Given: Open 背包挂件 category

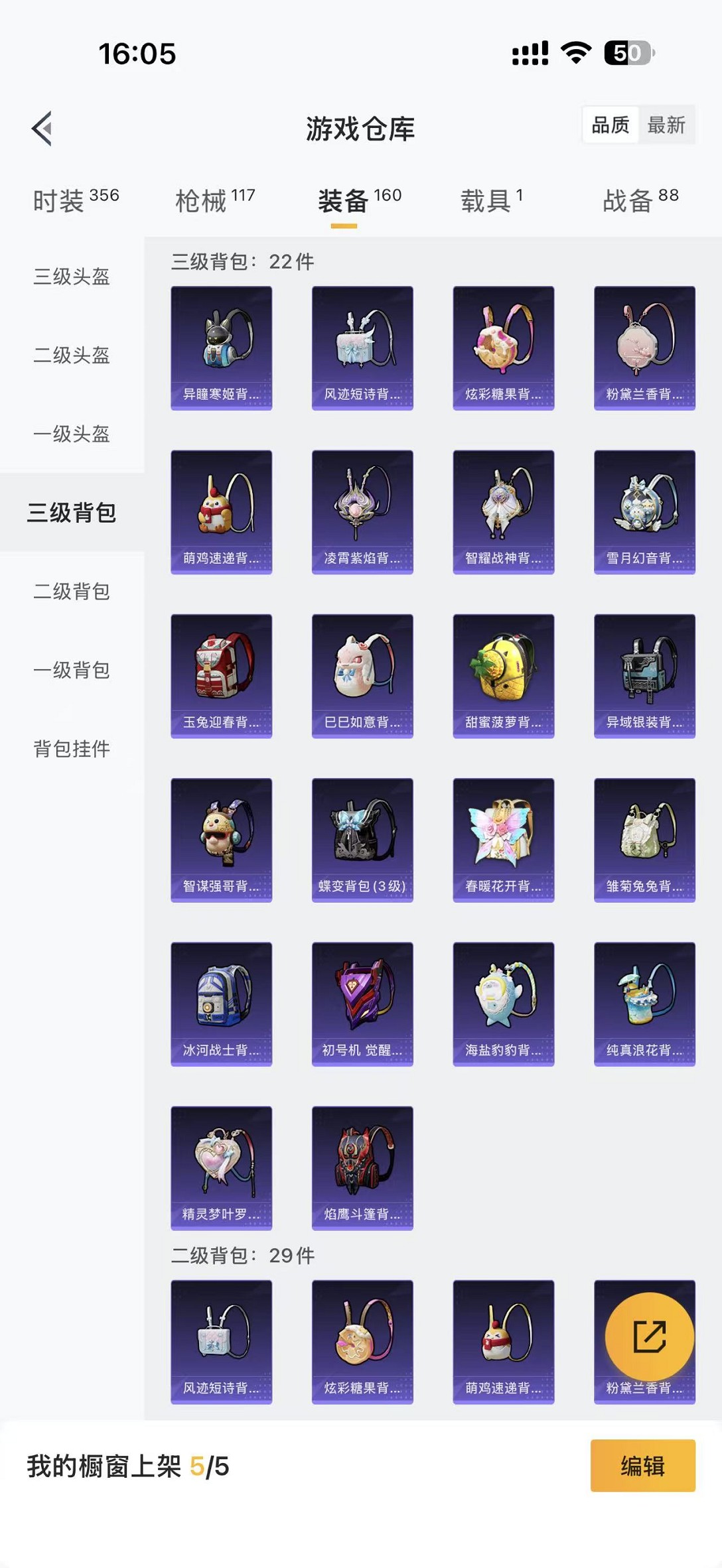Looking at the screenshot, I should (72, 749).
